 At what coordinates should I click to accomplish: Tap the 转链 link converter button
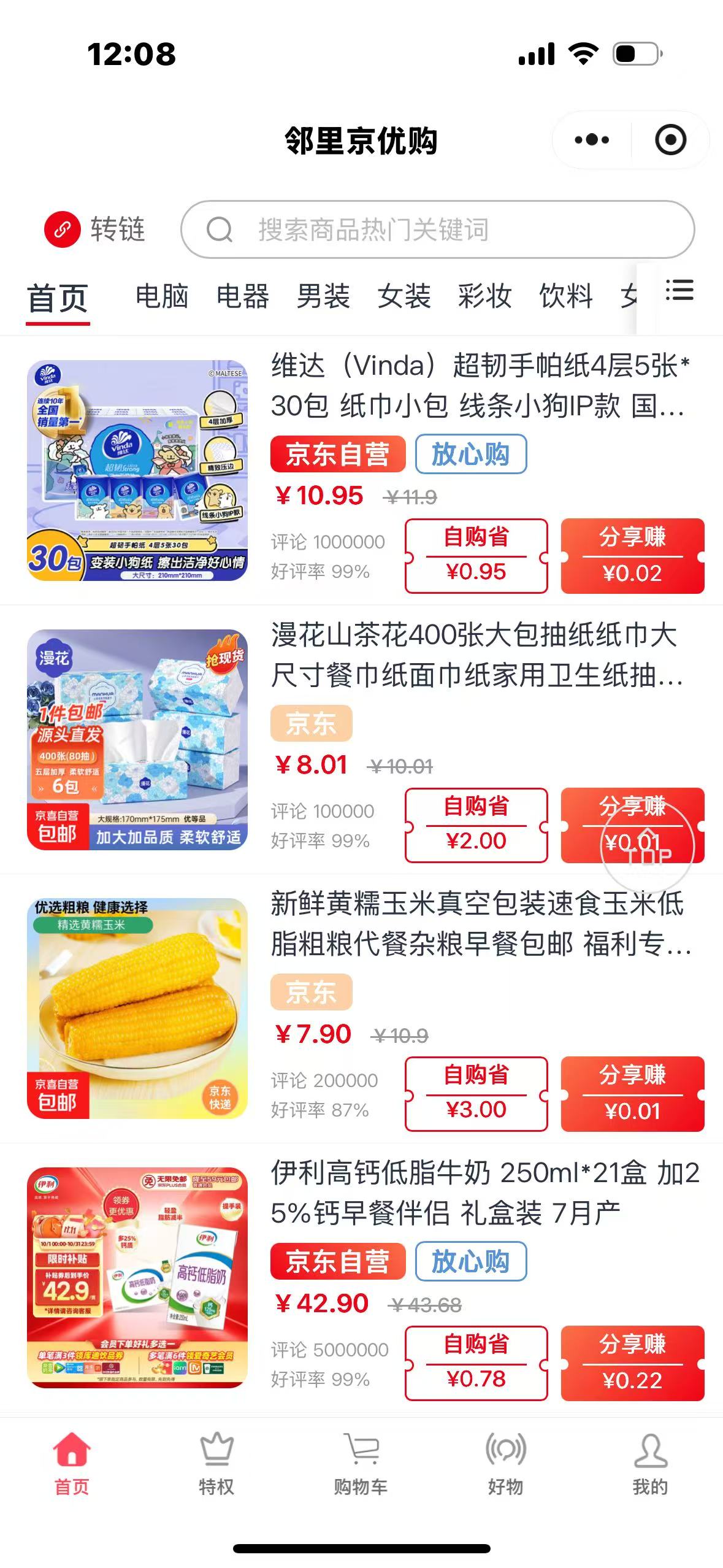click(95, 229)
